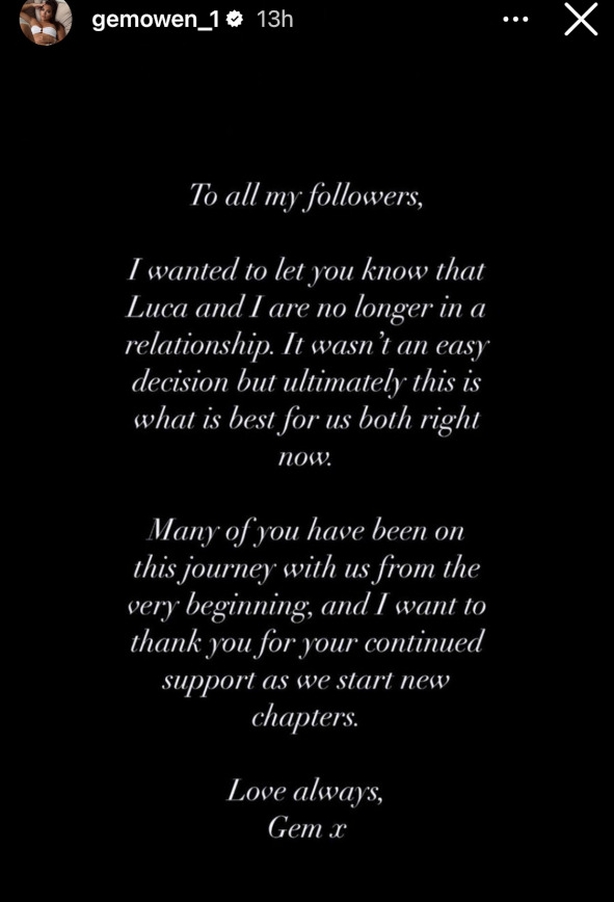Open gemowen_1's profile picture
This screenshot has height=902, width=614.
click(46, 21)
